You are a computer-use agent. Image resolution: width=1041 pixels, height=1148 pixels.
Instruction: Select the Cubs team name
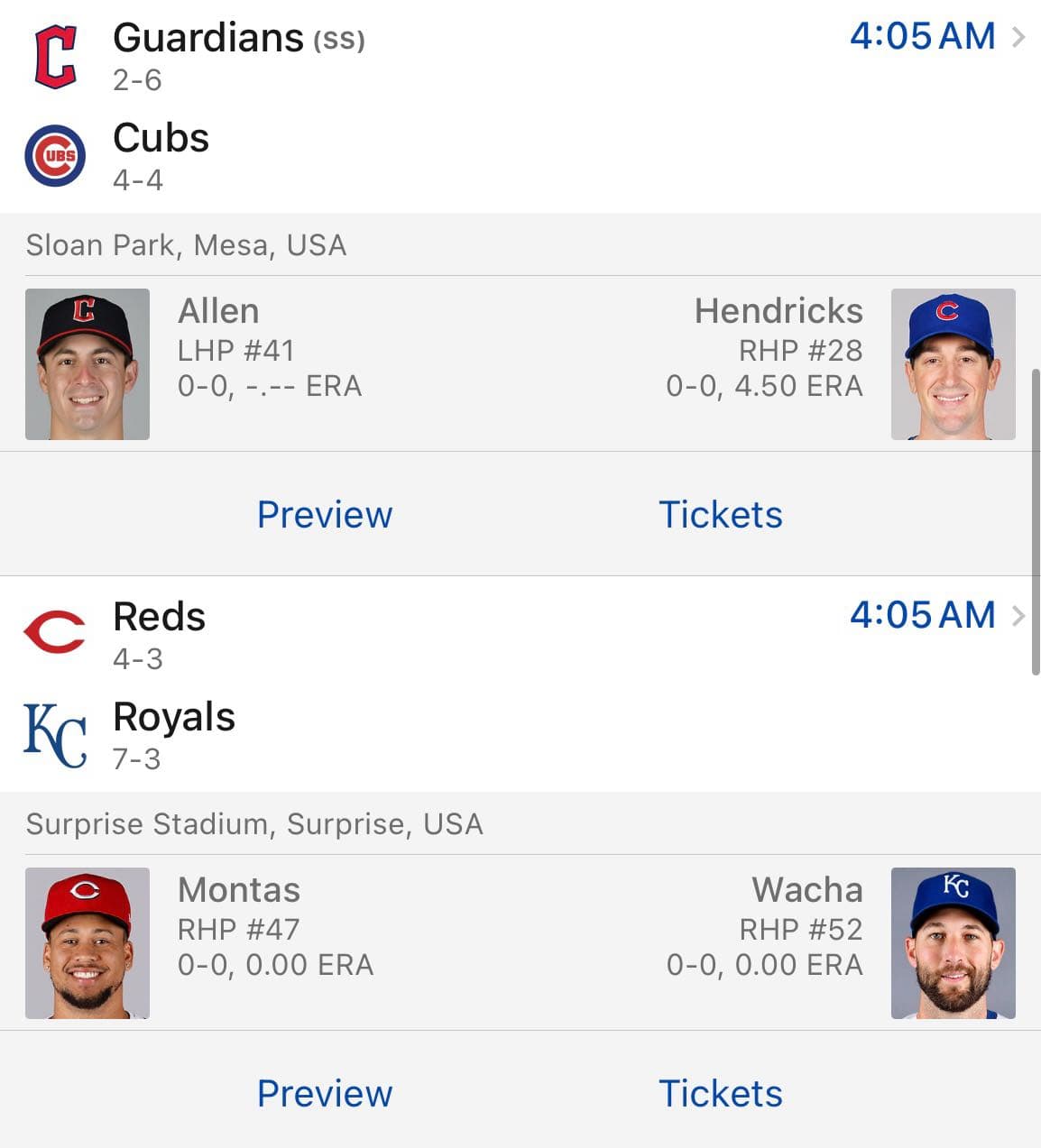(161, 138)
